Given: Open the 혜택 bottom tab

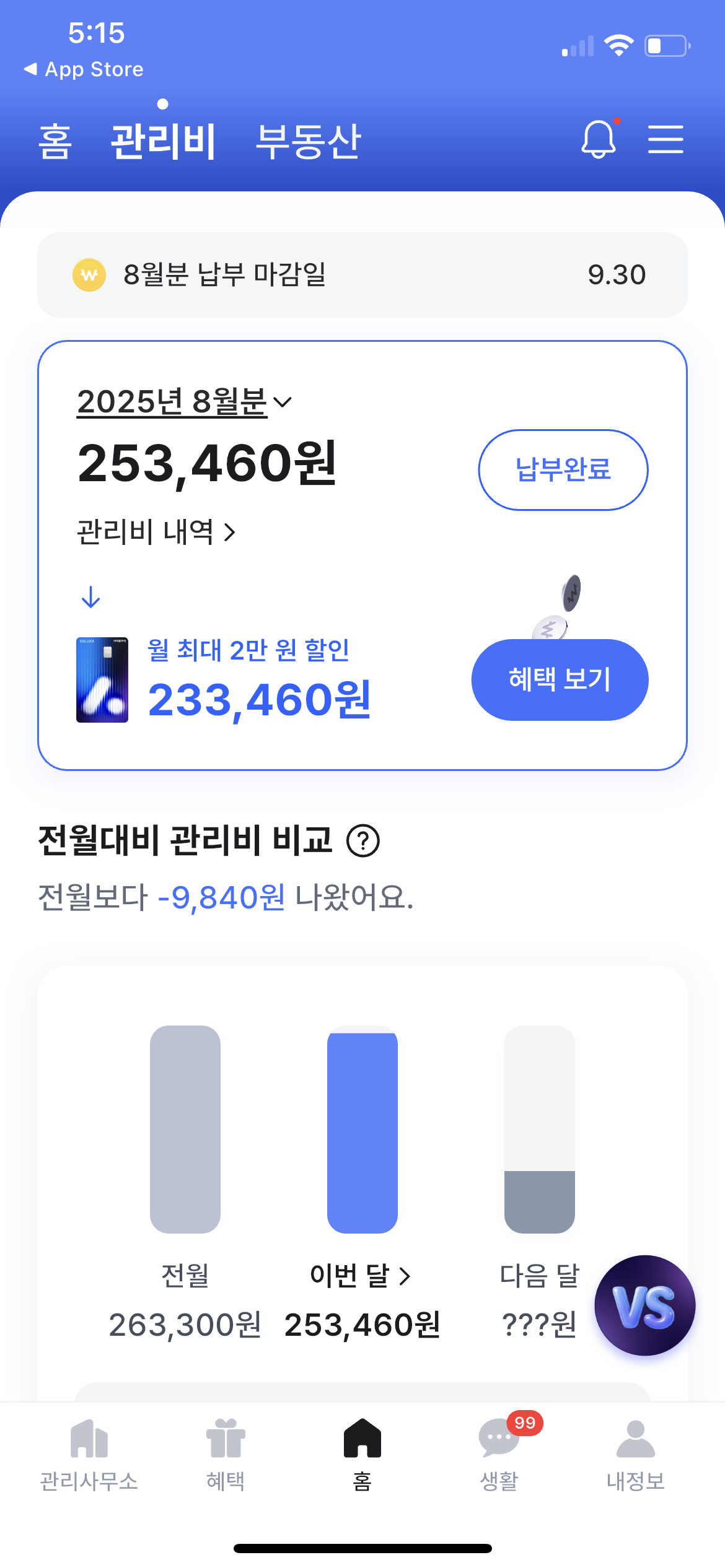Looking at the screenshot, I should tap(226, 1455).
